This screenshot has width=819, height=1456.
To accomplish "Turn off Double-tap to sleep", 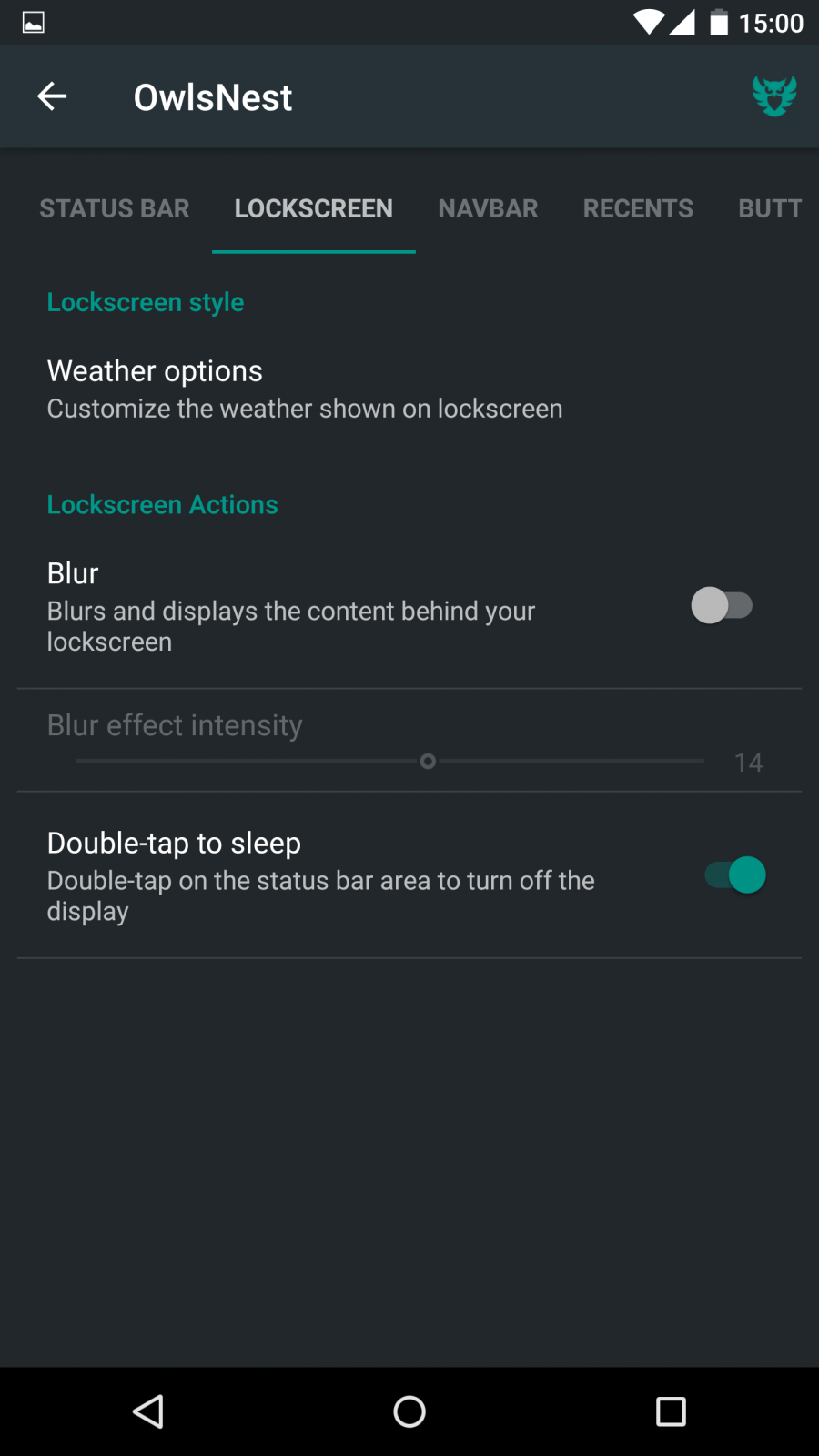I will coord(735,875).
